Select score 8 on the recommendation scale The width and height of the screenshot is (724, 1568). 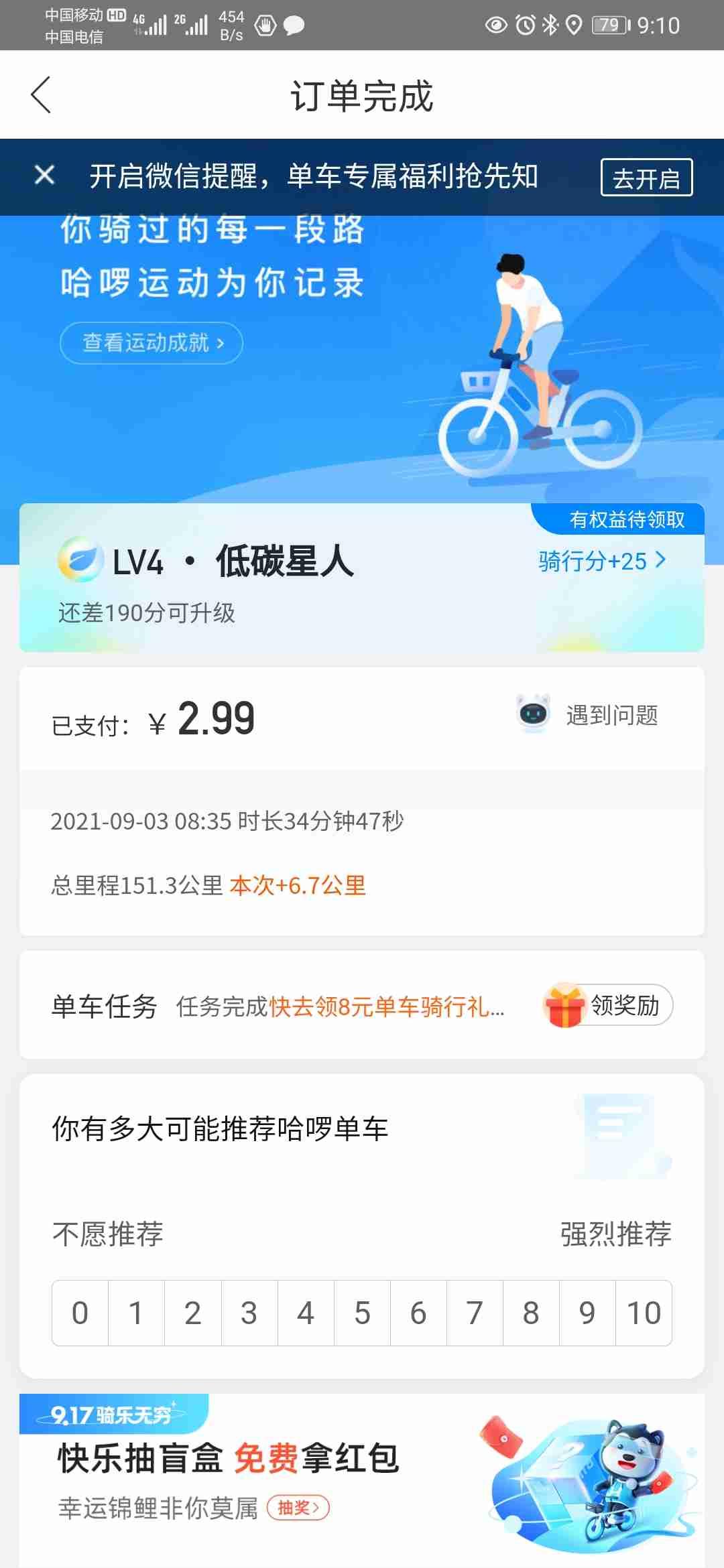point(531,1313)
